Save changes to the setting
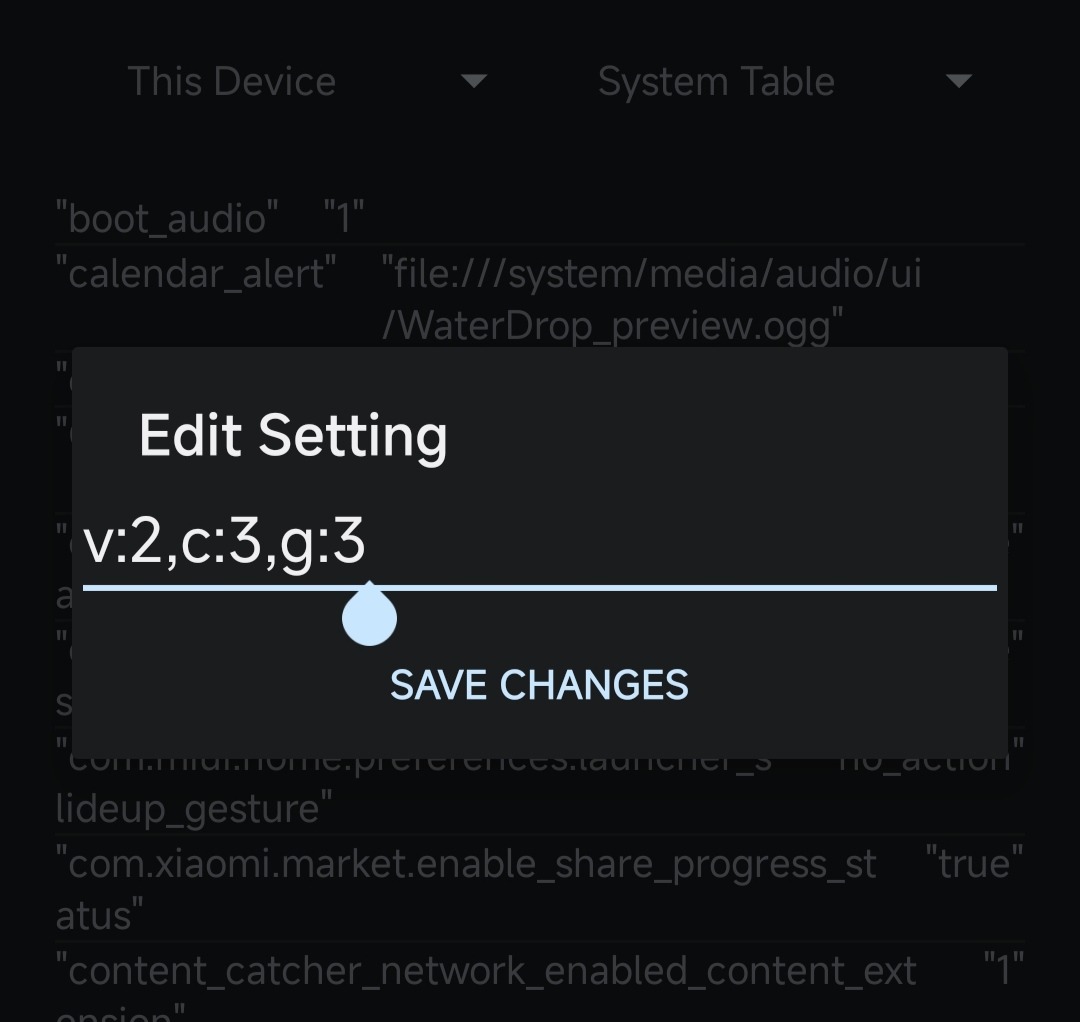The image size is (1080, 1022). (539, 685)
